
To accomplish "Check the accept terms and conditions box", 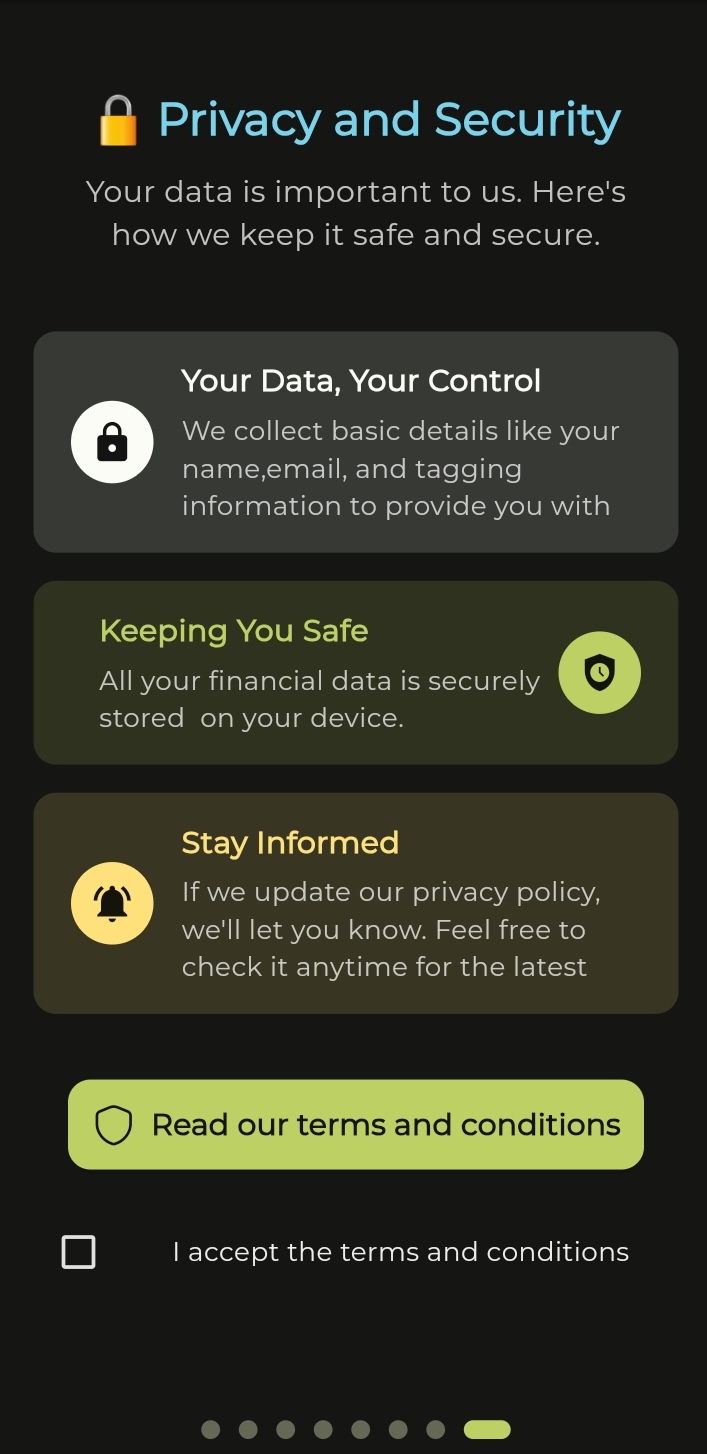I will click(x=79, y=1252).
